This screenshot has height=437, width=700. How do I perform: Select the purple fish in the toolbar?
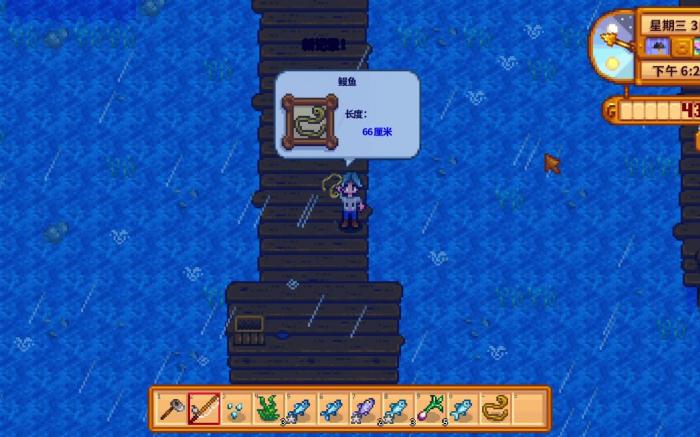[x=364, y=408]
